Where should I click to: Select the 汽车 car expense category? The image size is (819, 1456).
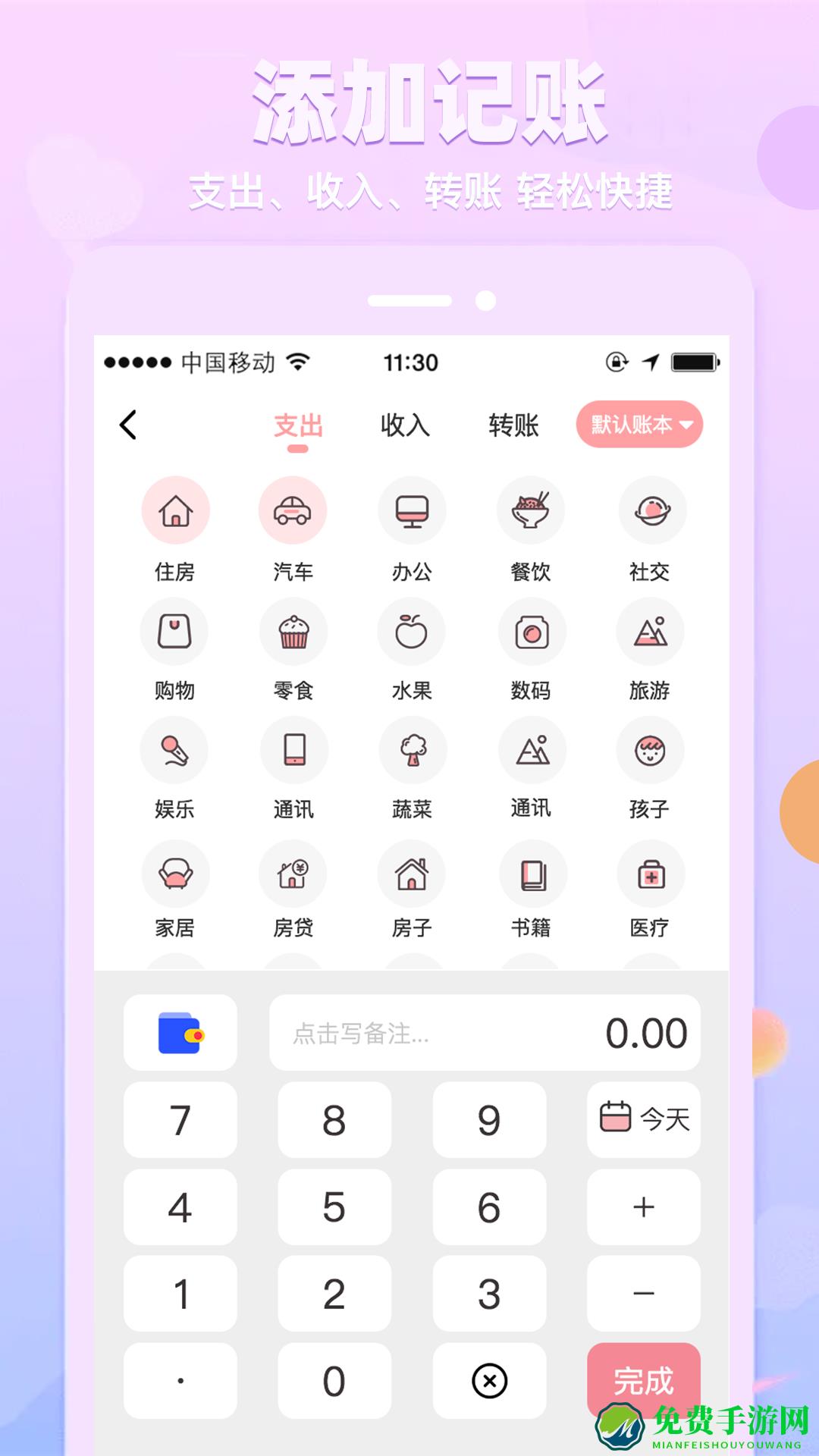293,510
